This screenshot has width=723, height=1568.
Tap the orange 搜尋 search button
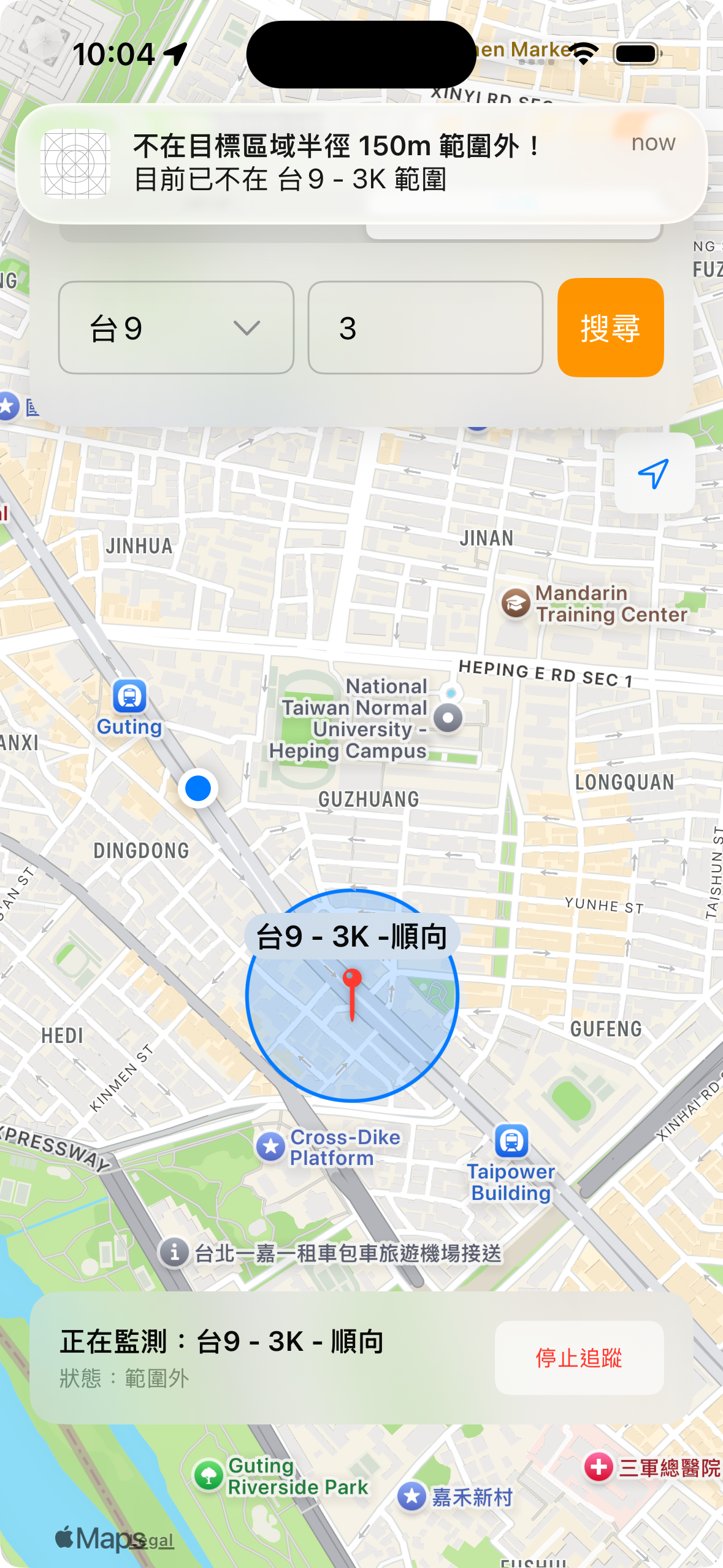610,328
